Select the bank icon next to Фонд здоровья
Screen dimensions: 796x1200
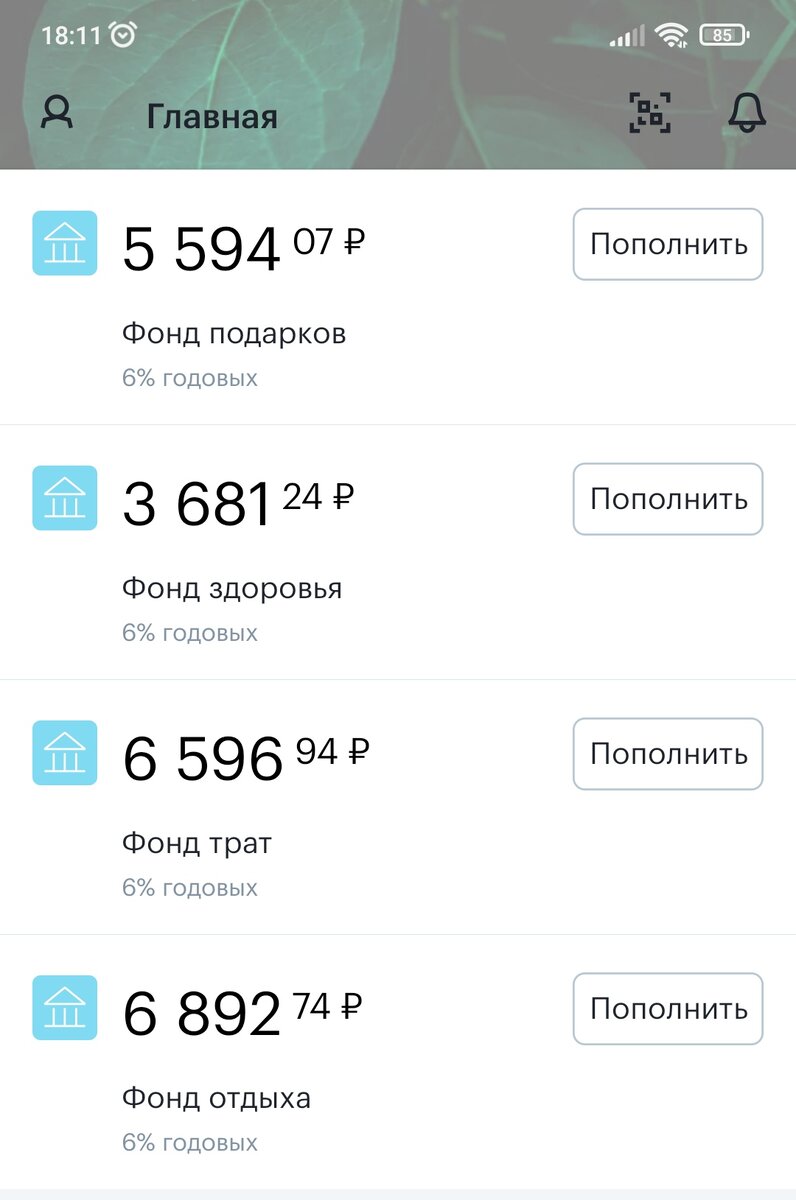(x=65, y=498)
